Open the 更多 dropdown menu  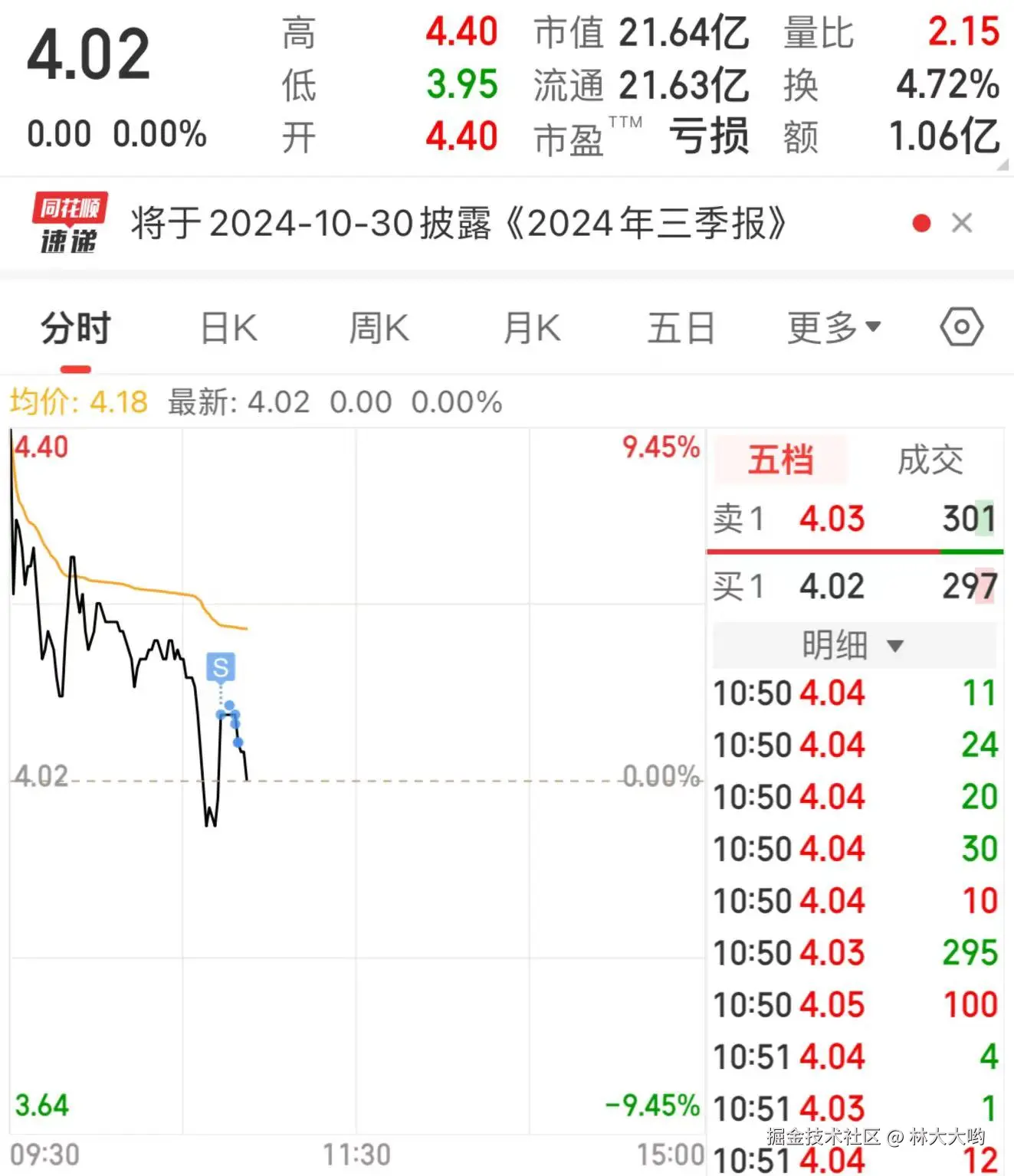(833, 326)
